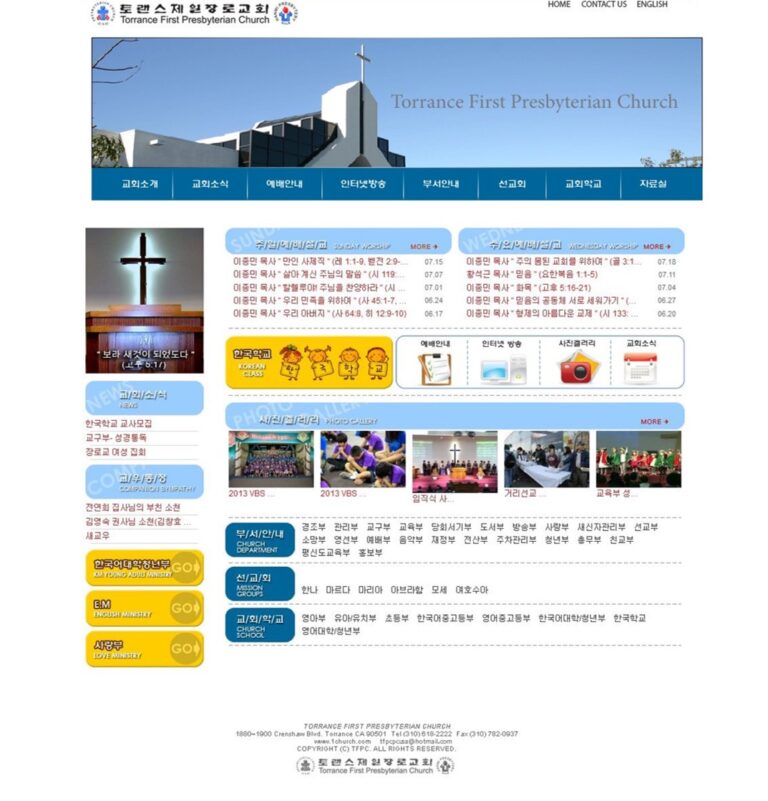This screenshot has width=768, height=801.
Task: Open the 사진갤러리 camera icon
Action: click(x=576, y=368)
